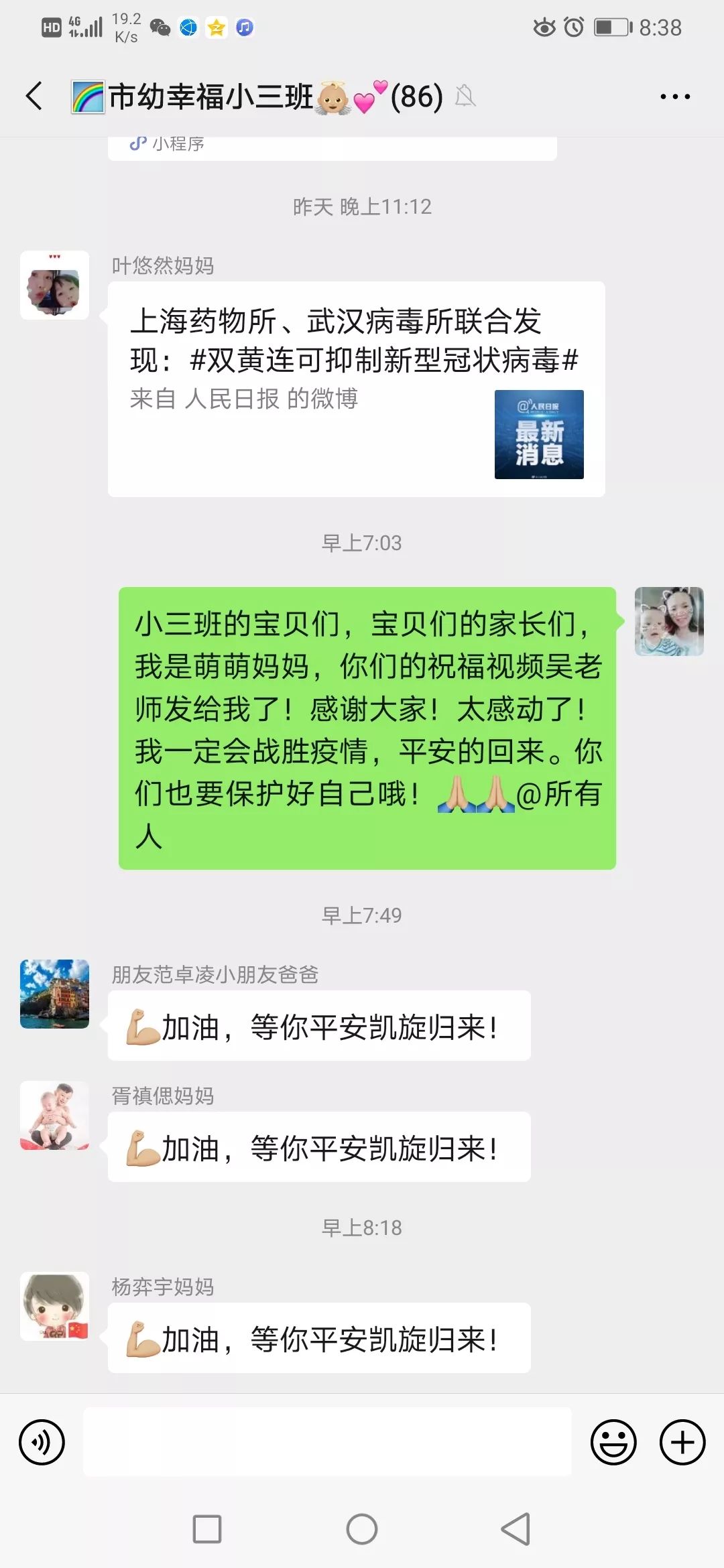Tap my own avatar beside green message
Viewport: 724px width, 1568px height.
click(668, 621)
